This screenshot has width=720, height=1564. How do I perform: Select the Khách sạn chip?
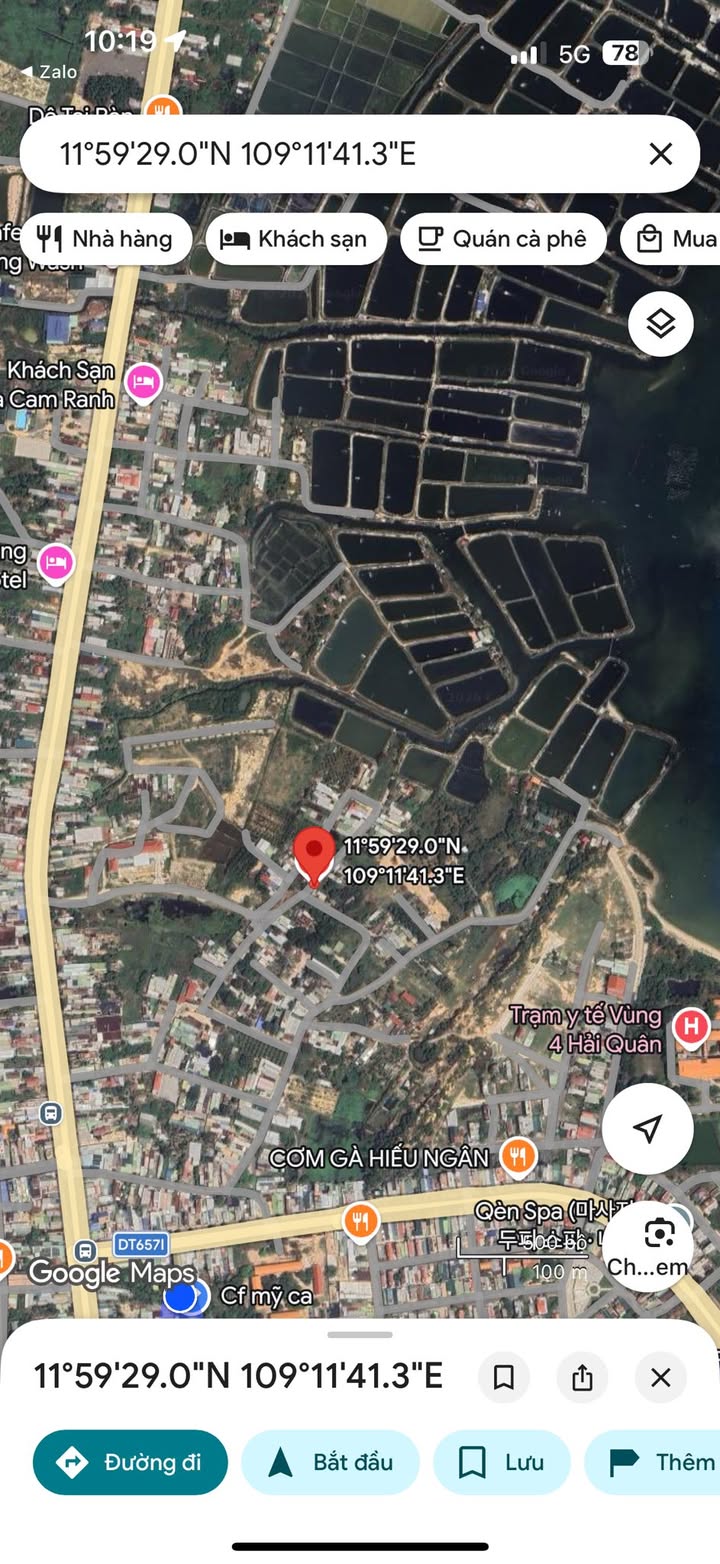pos(296,239)
